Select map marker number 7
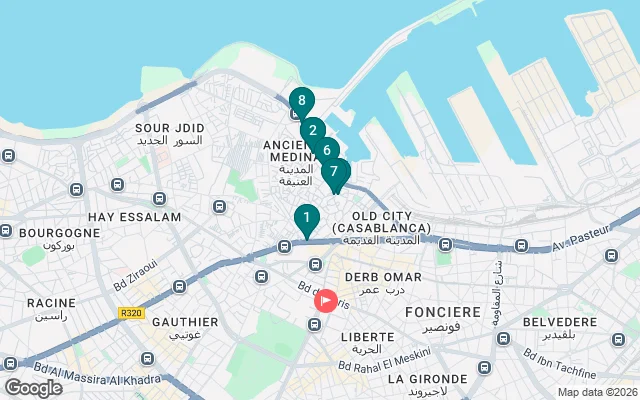This screenshot has height=400, width=640. (334, 171)
